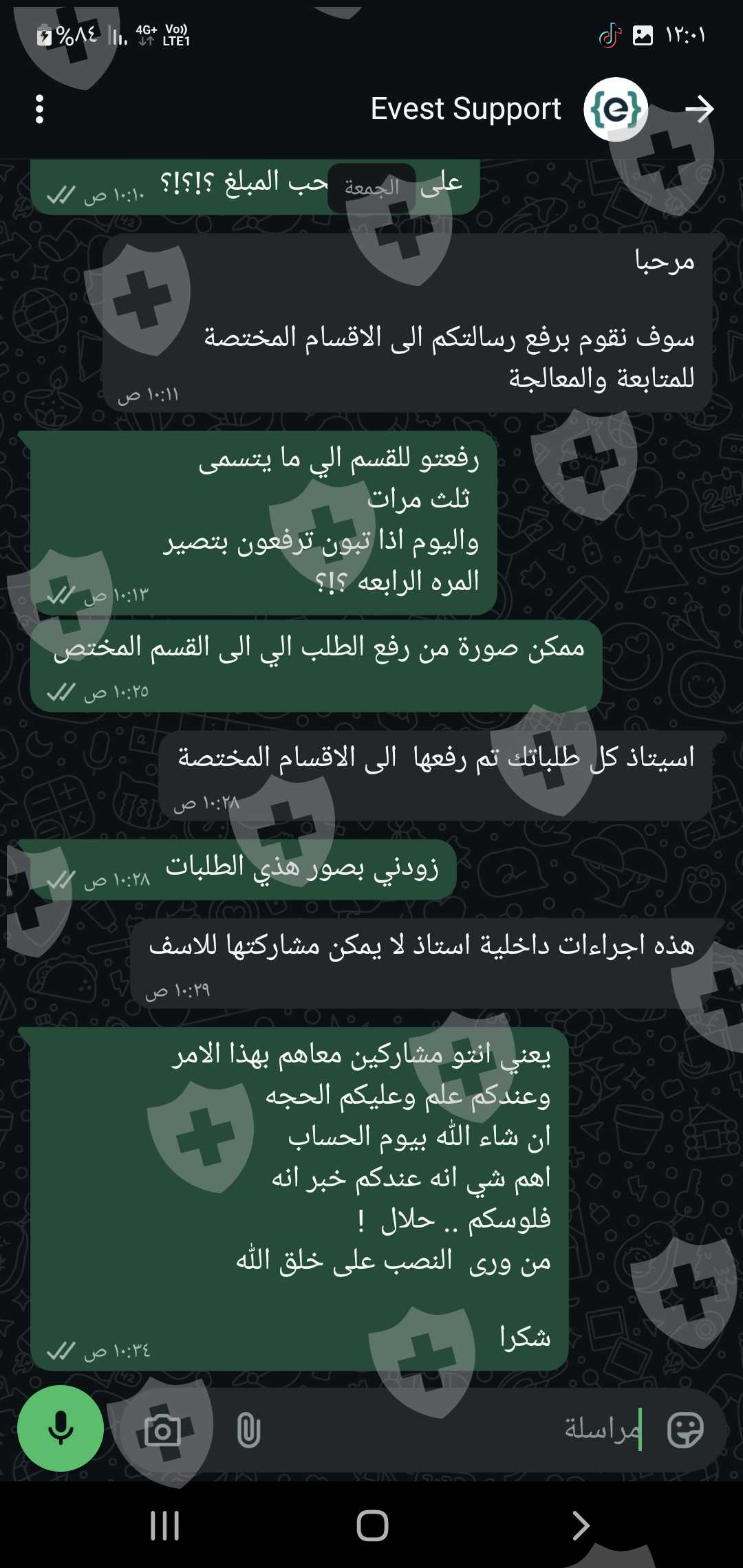The height and width of the screenshot is (1568, 743).
Task: Record a voice message with the microphone
Action: 61,1428
